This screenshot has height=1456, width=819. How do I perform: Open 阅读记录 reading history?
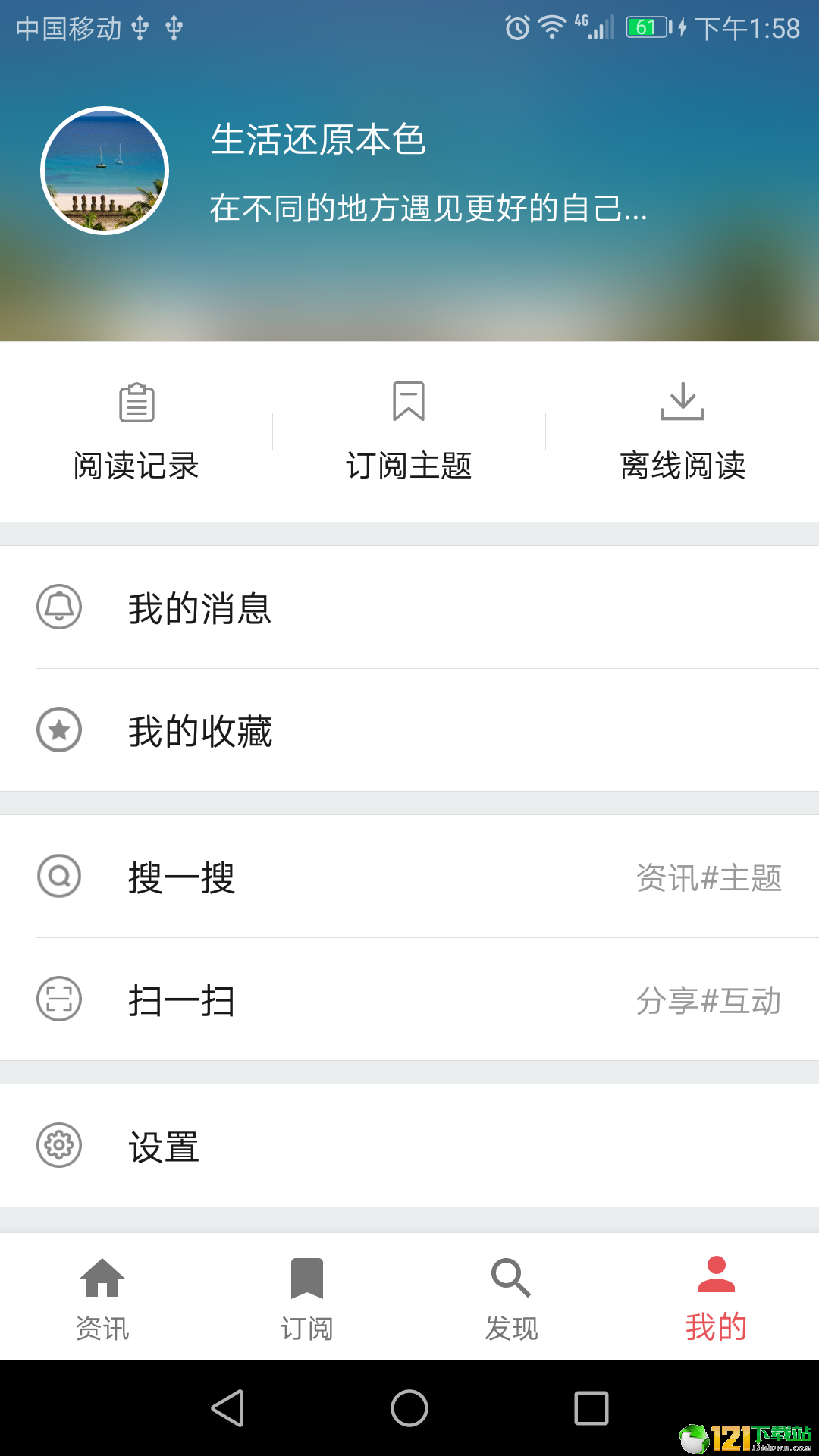136,432
